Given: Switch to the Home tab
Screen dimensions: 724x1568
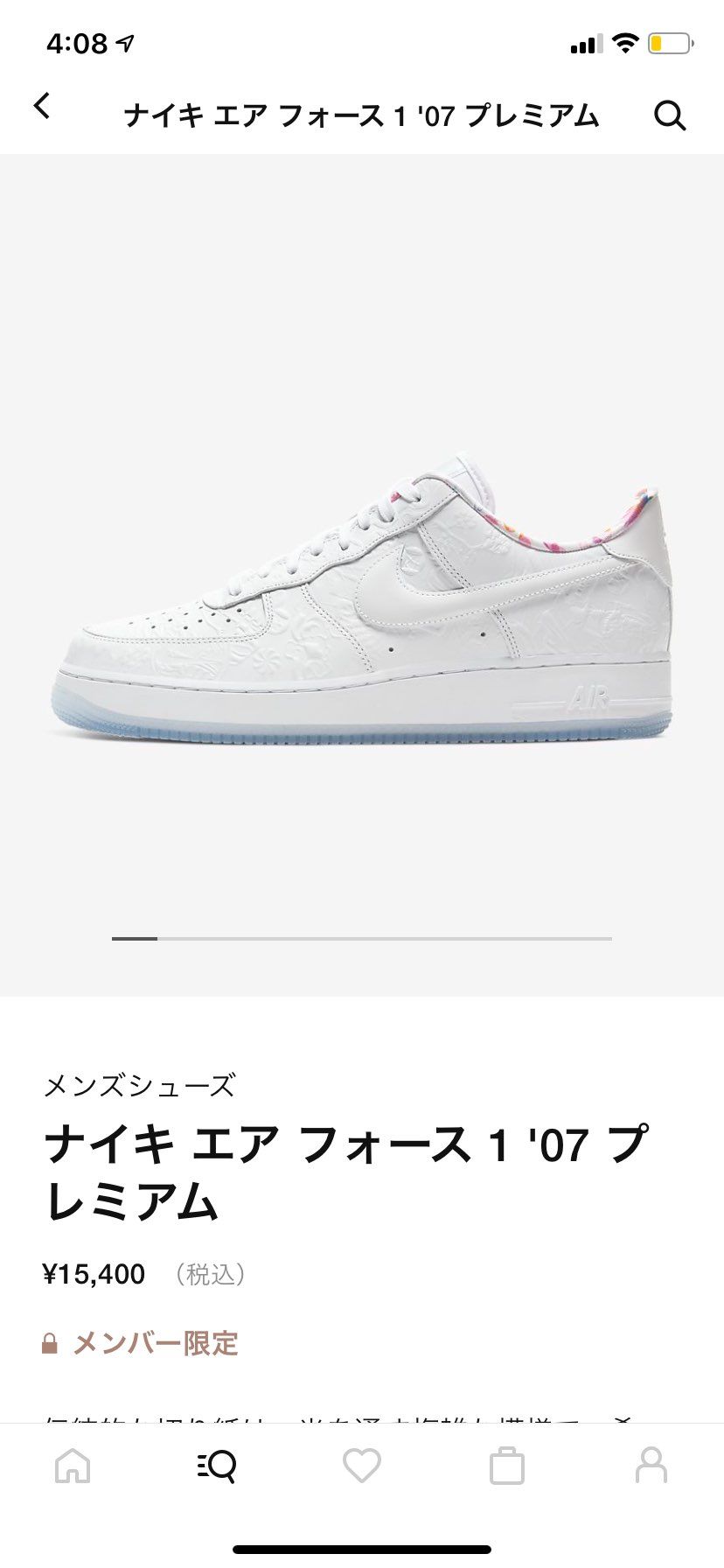Looking at the screenshot, I should pyautogui.click(x=73, y=1465).
